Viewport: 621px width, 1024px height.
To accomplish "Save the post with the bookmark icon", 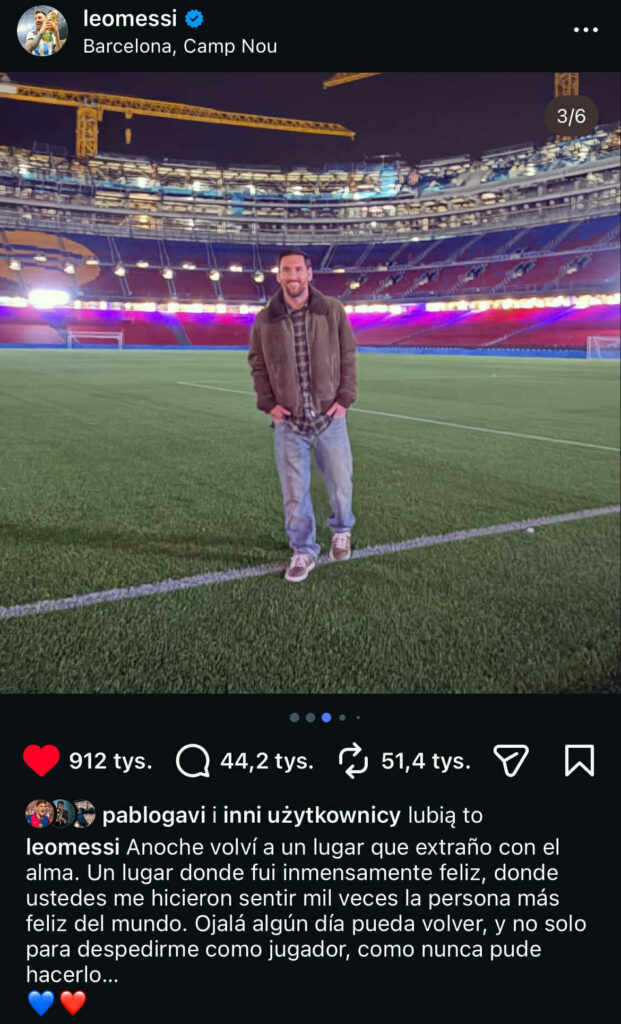I will pos(579,761).
